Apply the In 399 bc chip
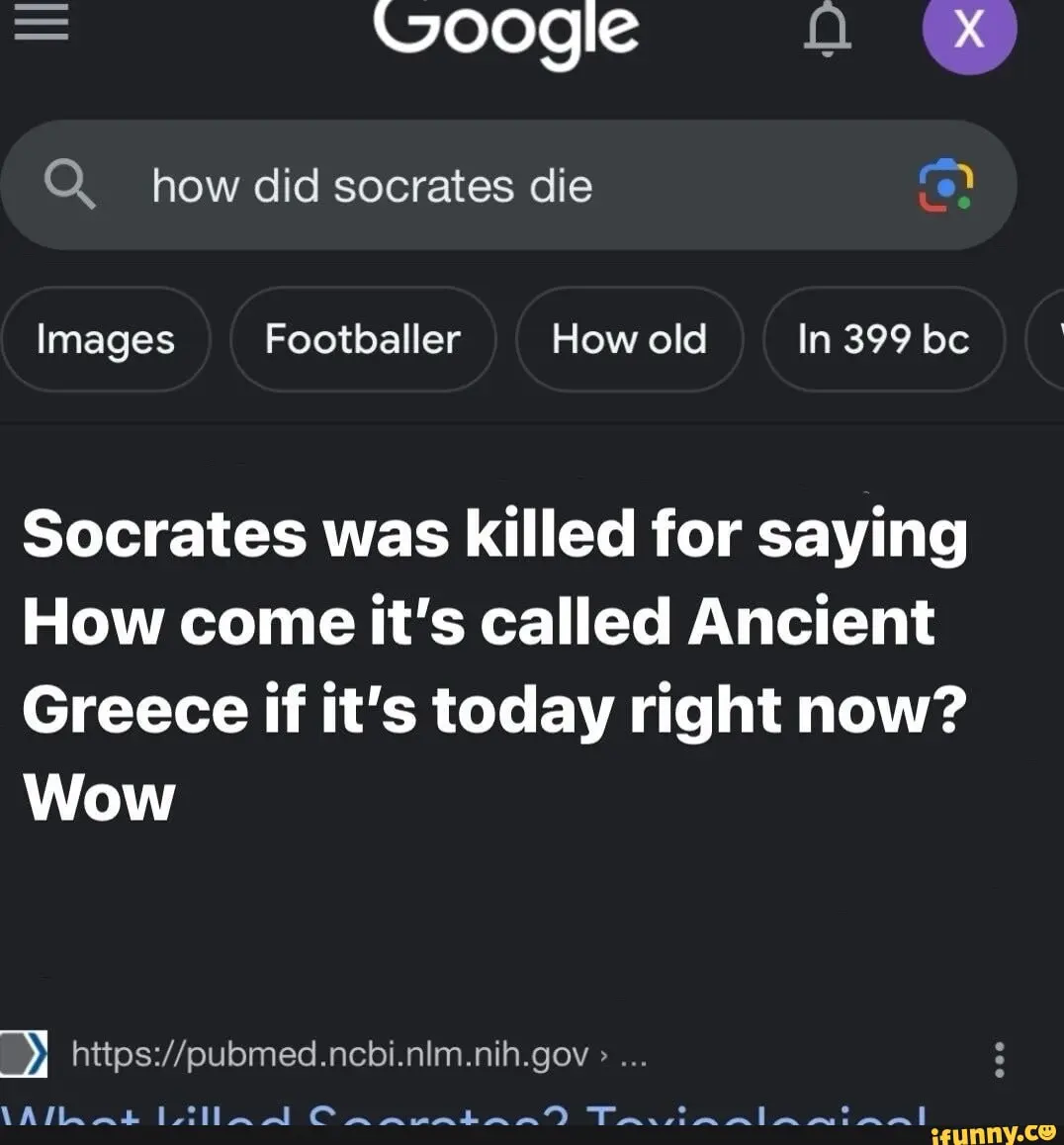 [883, 339]
